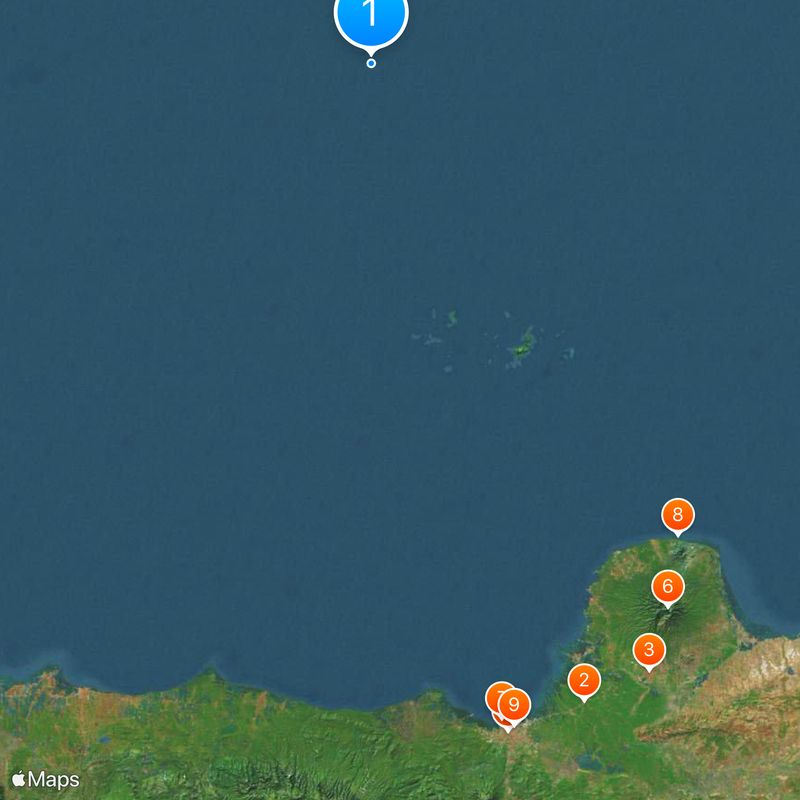Screen dimensions: 800x800
Task: Tap orange map pin number 9
Action: 515,705
